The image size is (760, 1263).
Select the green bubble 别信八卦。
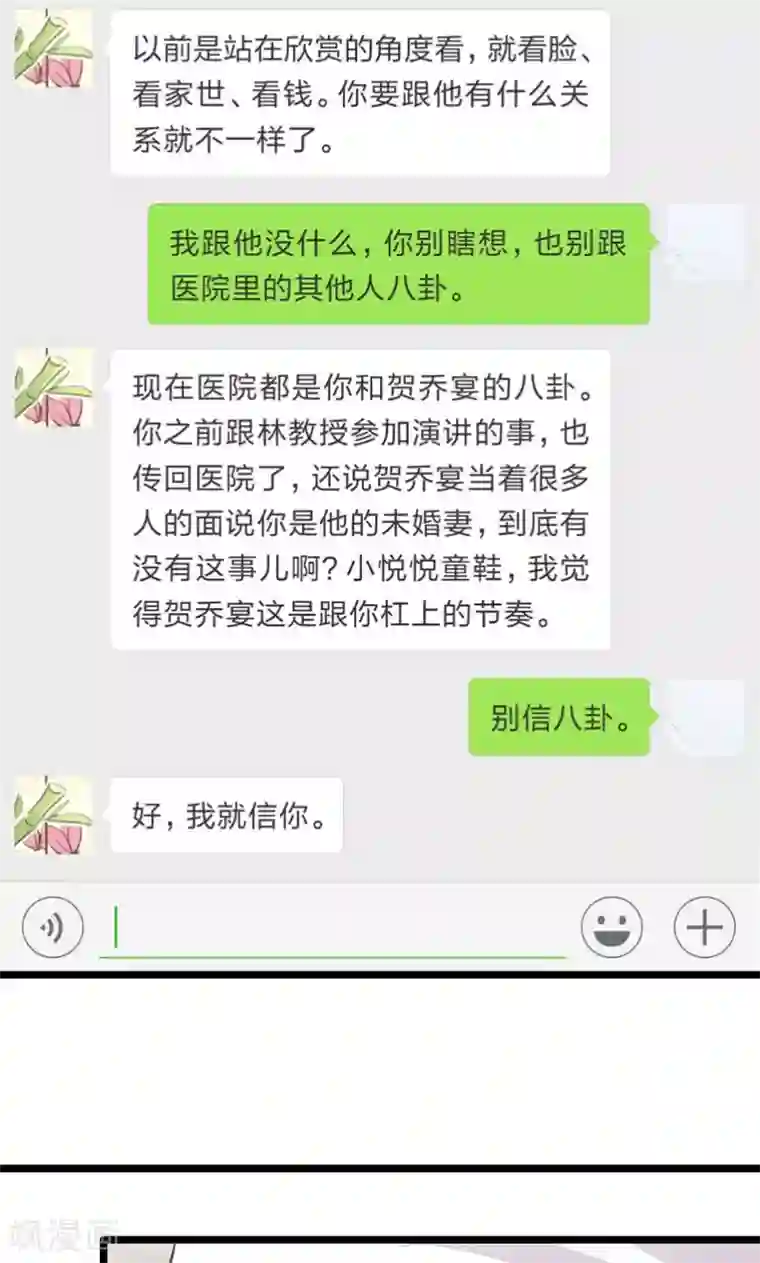(x=560, y=719)
